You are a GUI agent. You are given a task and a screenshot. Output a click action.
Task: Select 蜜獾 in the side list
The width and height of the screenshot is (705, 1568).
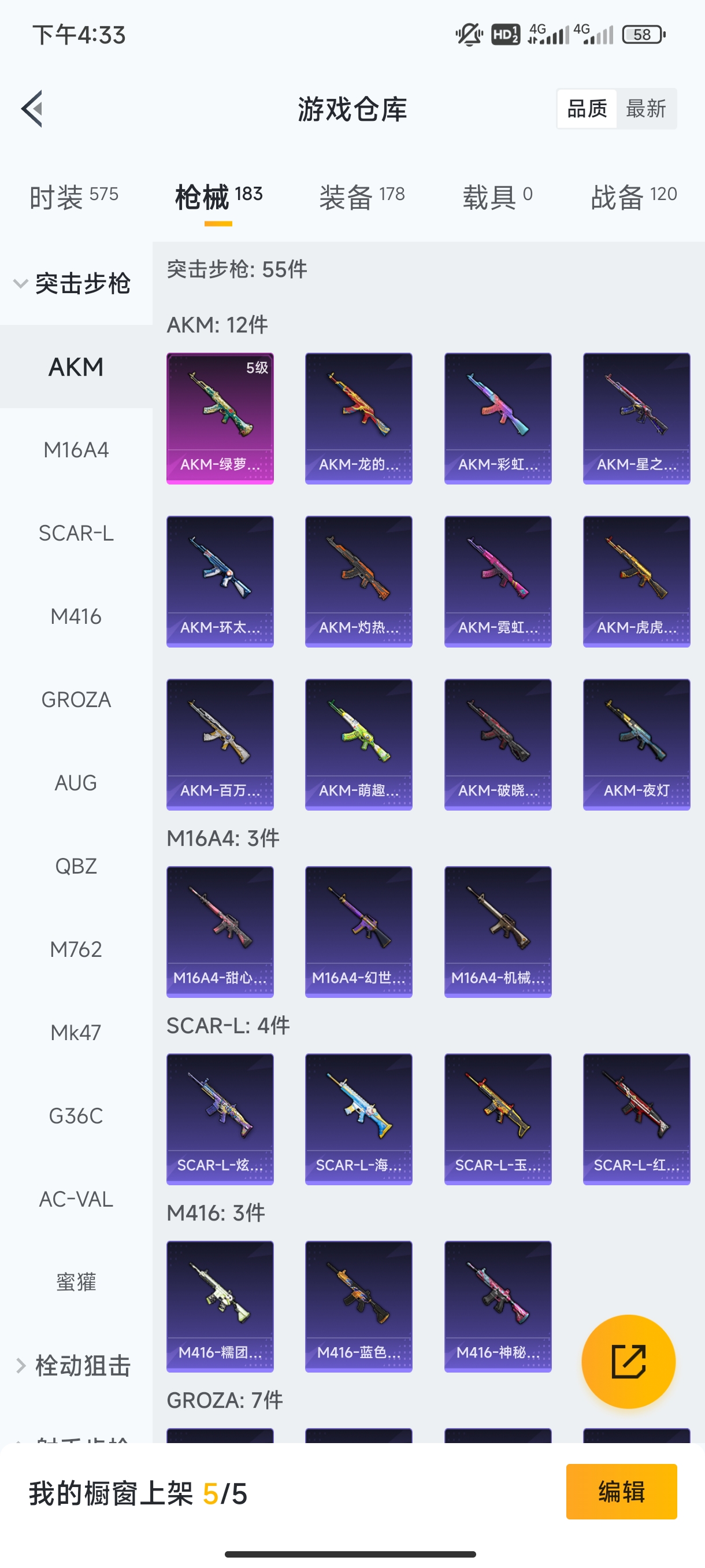[x=76, y=1282]
